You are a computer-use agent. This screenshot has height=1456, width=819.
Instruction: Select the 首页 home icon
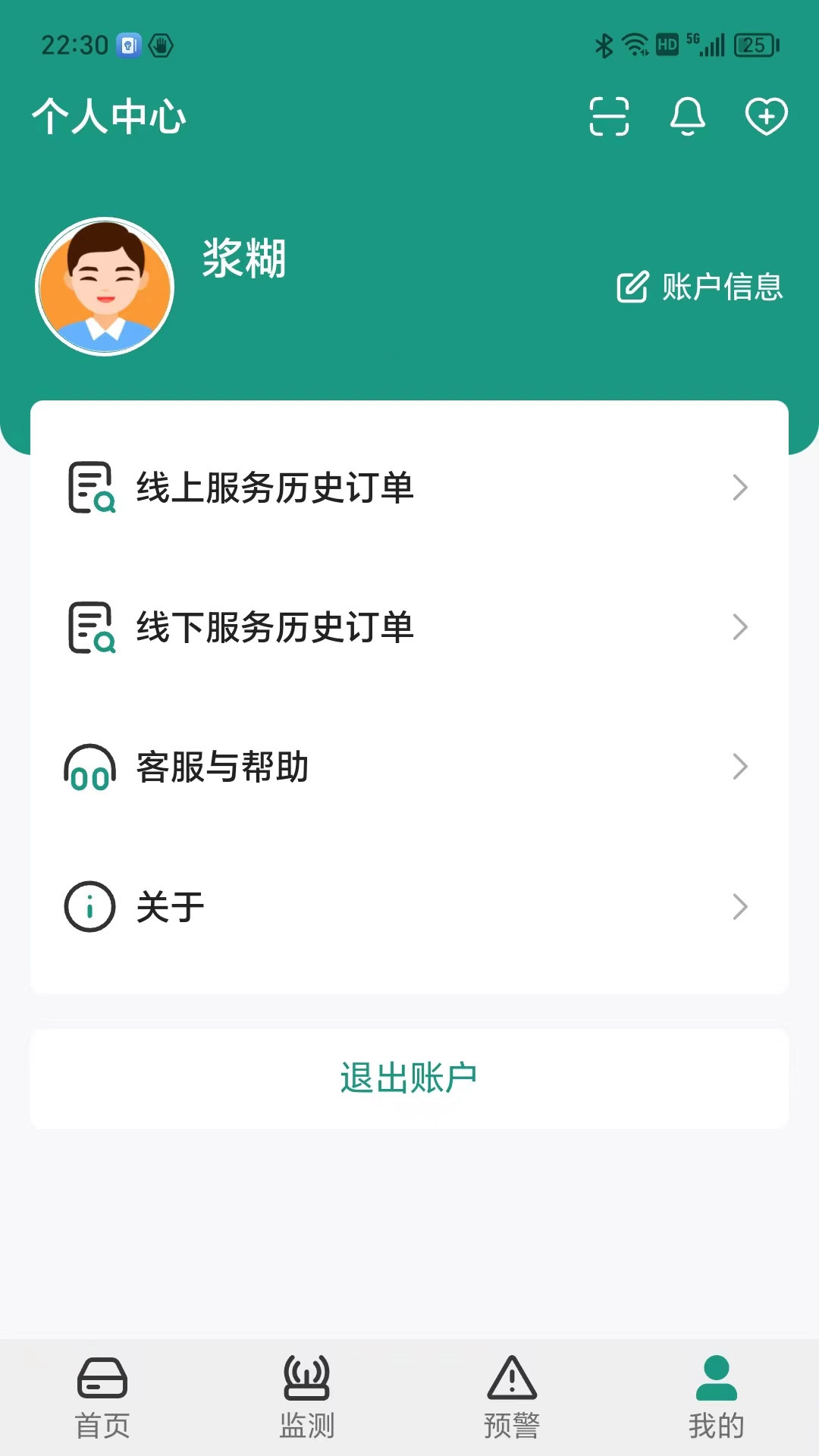click(103, 1380)
